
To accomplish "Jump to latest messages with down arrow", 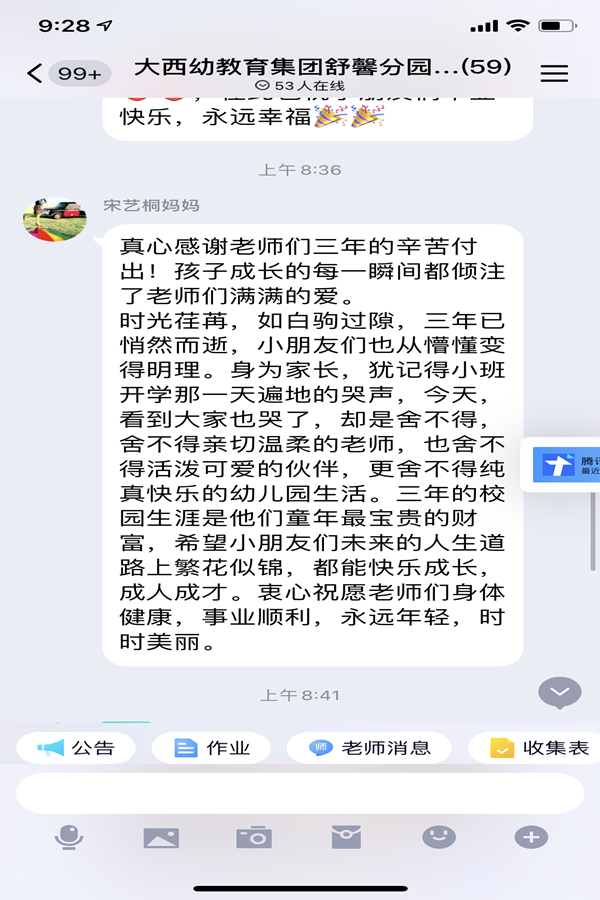I will coord(560,692).
